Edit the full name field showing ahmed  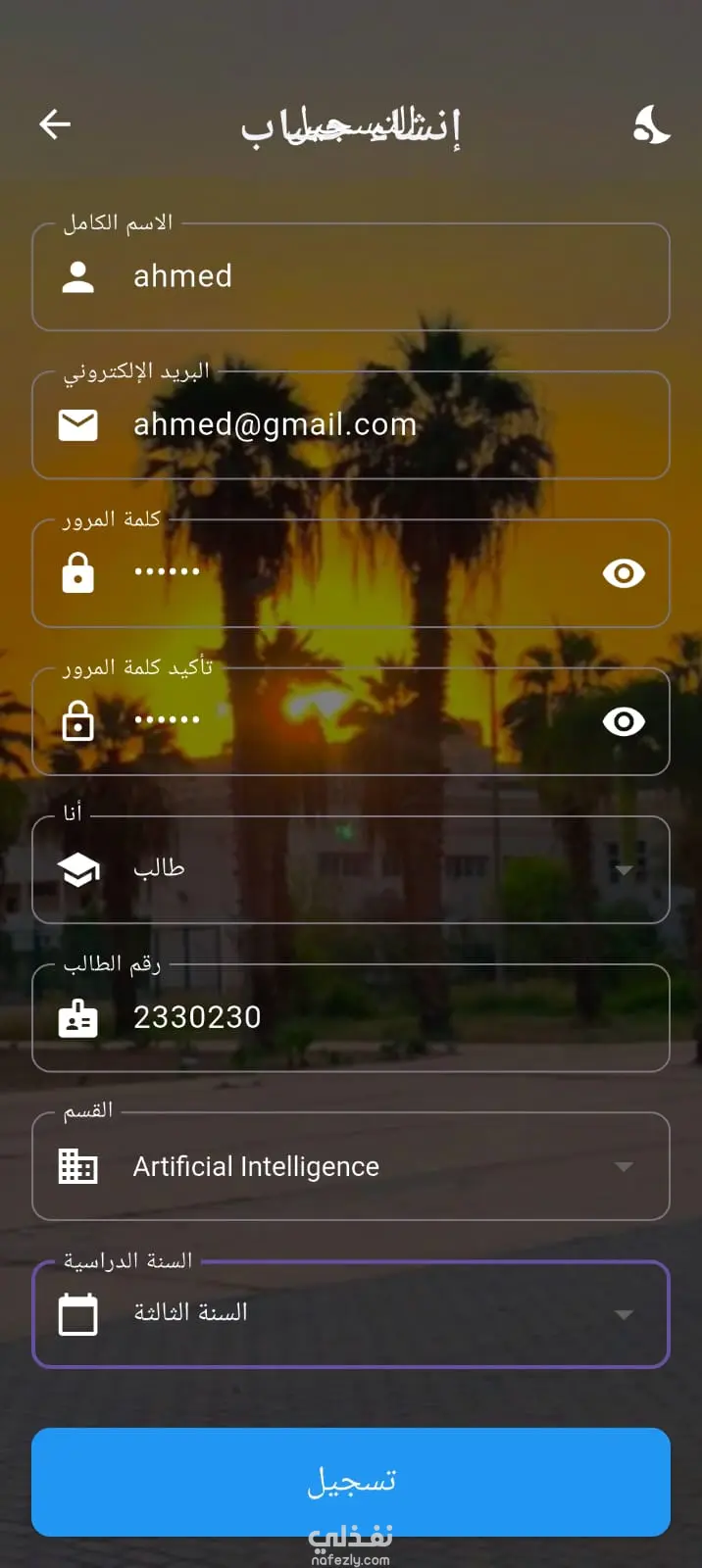[373, 277]
